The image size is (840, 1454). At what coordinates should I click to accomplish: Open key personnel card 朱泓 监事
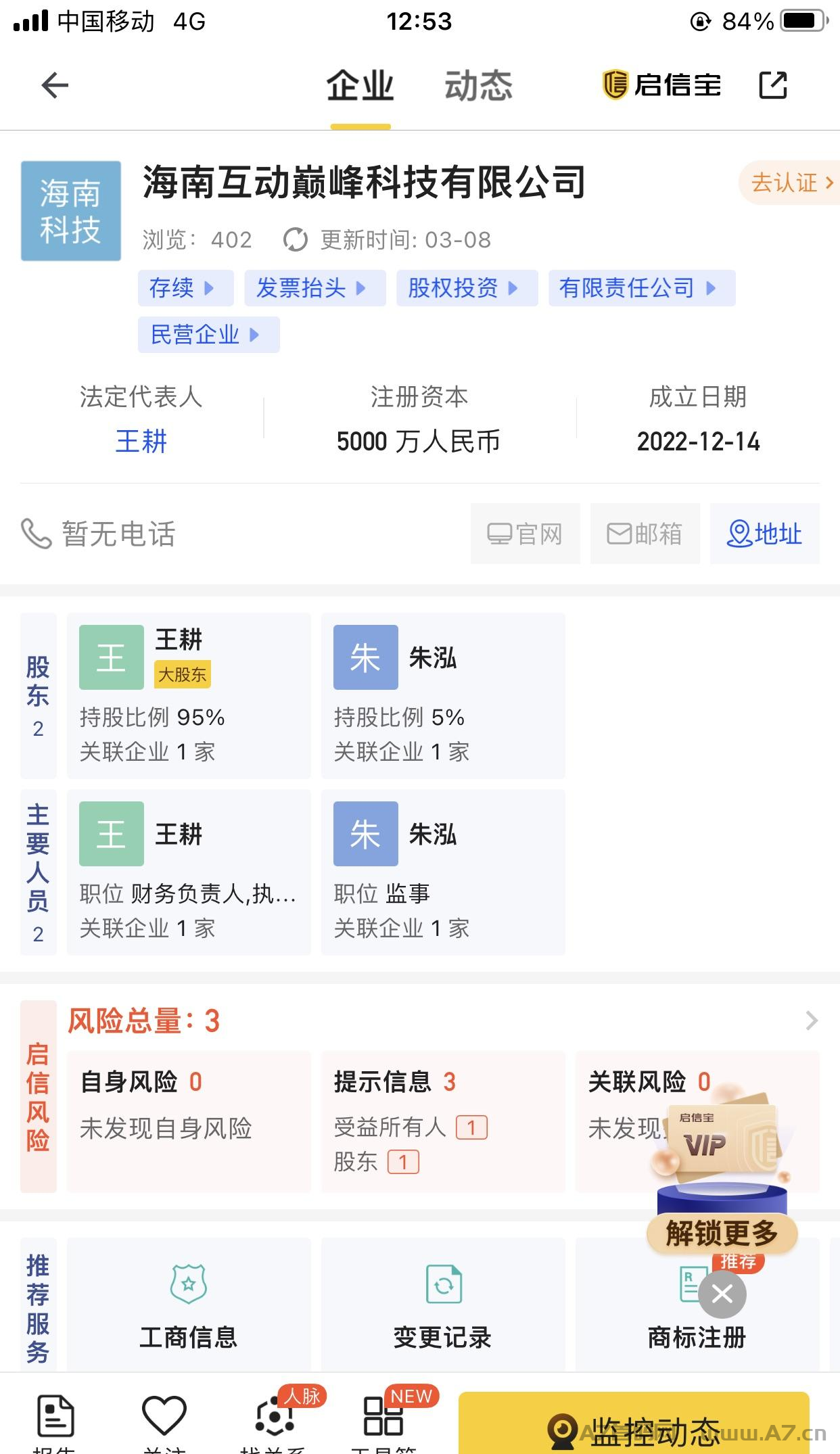[443, 872]
